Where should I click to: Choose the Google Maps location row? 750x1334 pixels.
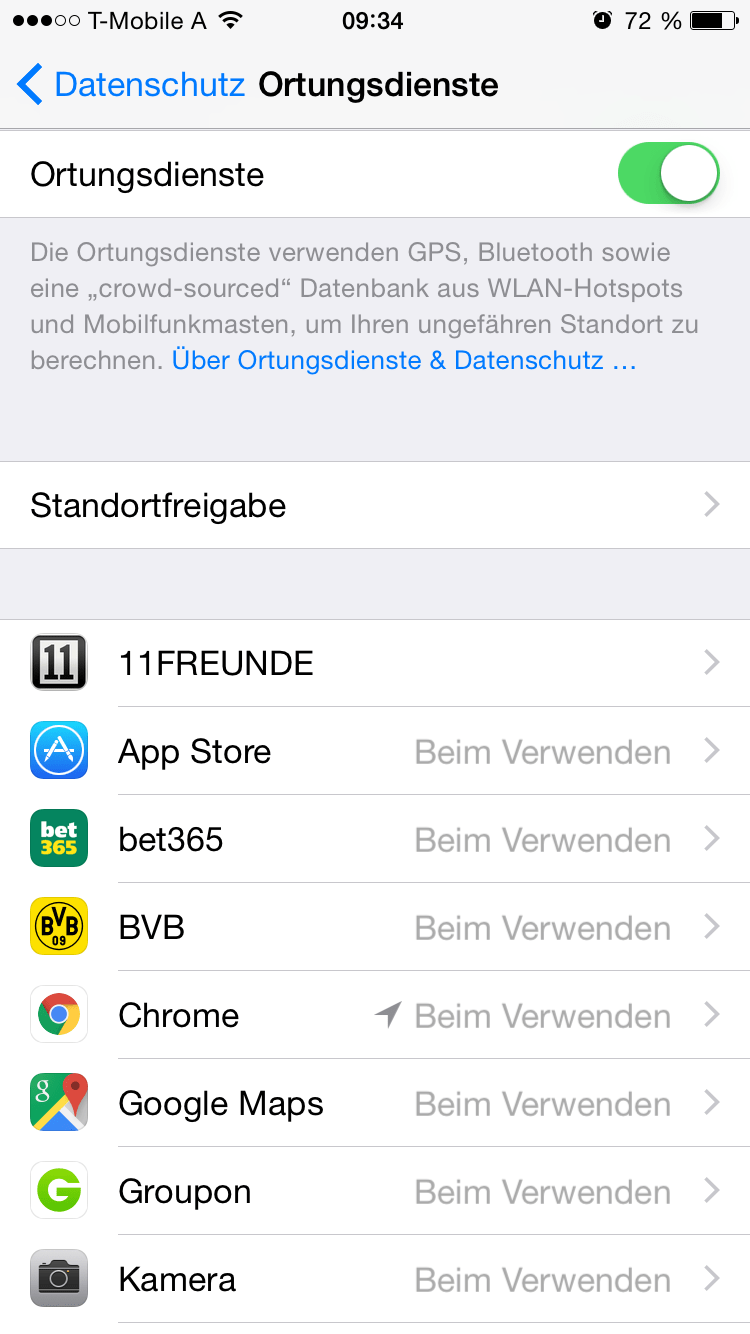[x=375, y=1103]
